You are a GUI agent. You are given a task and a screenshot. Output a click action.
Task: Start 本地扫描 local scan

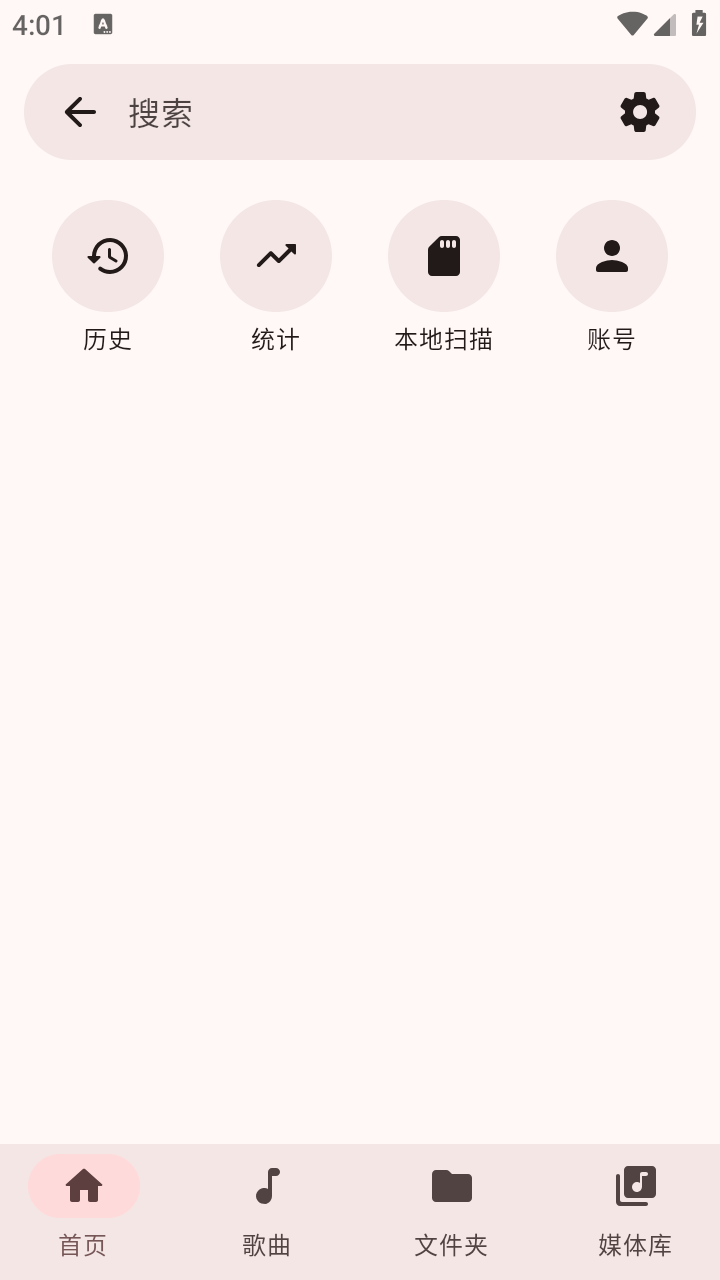(444, 256)
